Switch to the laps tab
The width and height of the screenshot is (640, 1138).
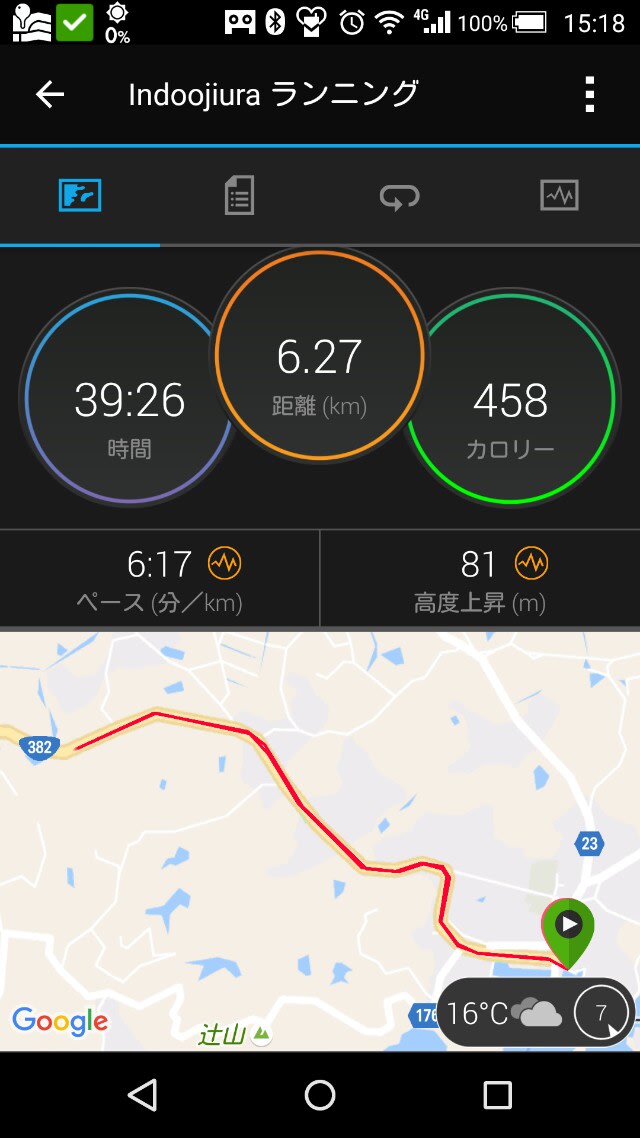[399, 196]
